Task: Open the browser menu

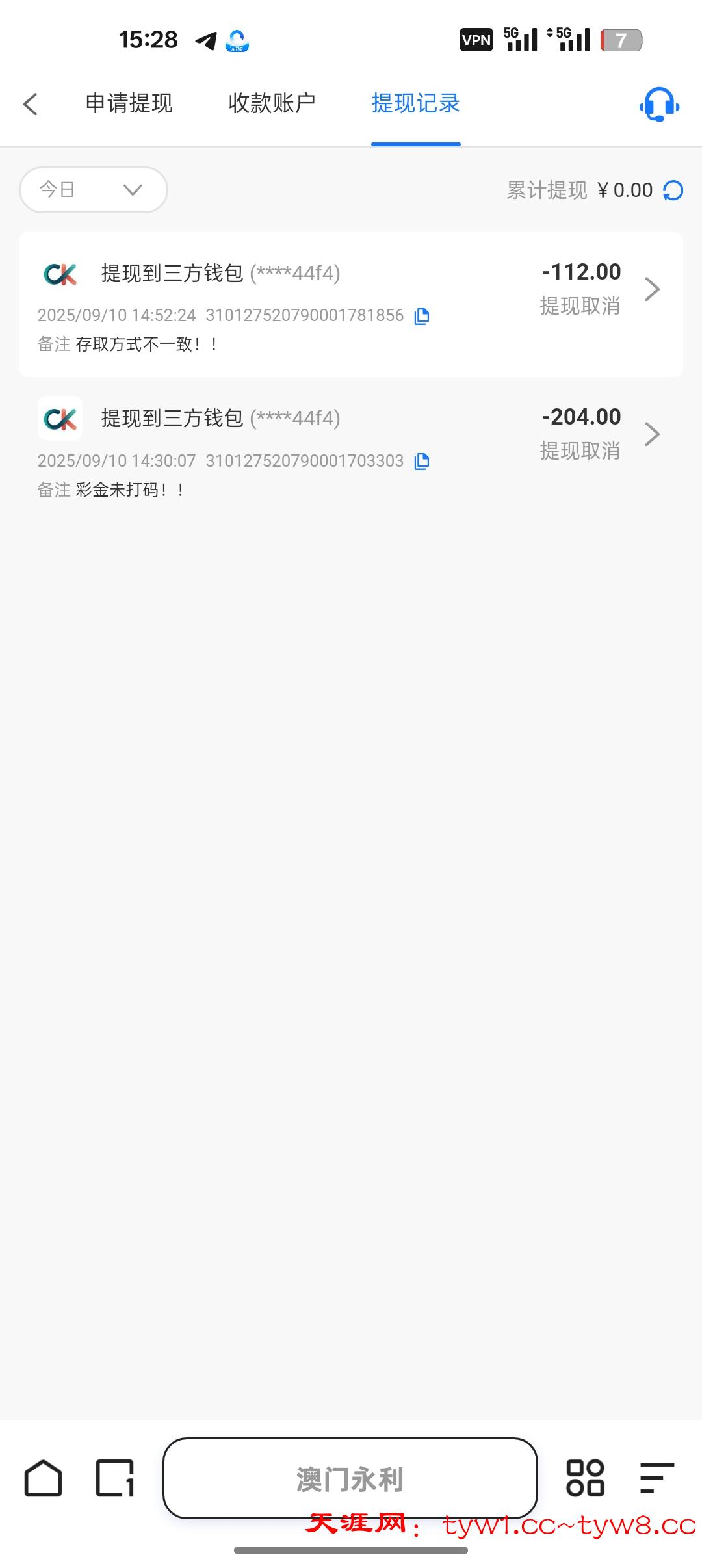Action: pyautogui.click(x=656, y=1478)
